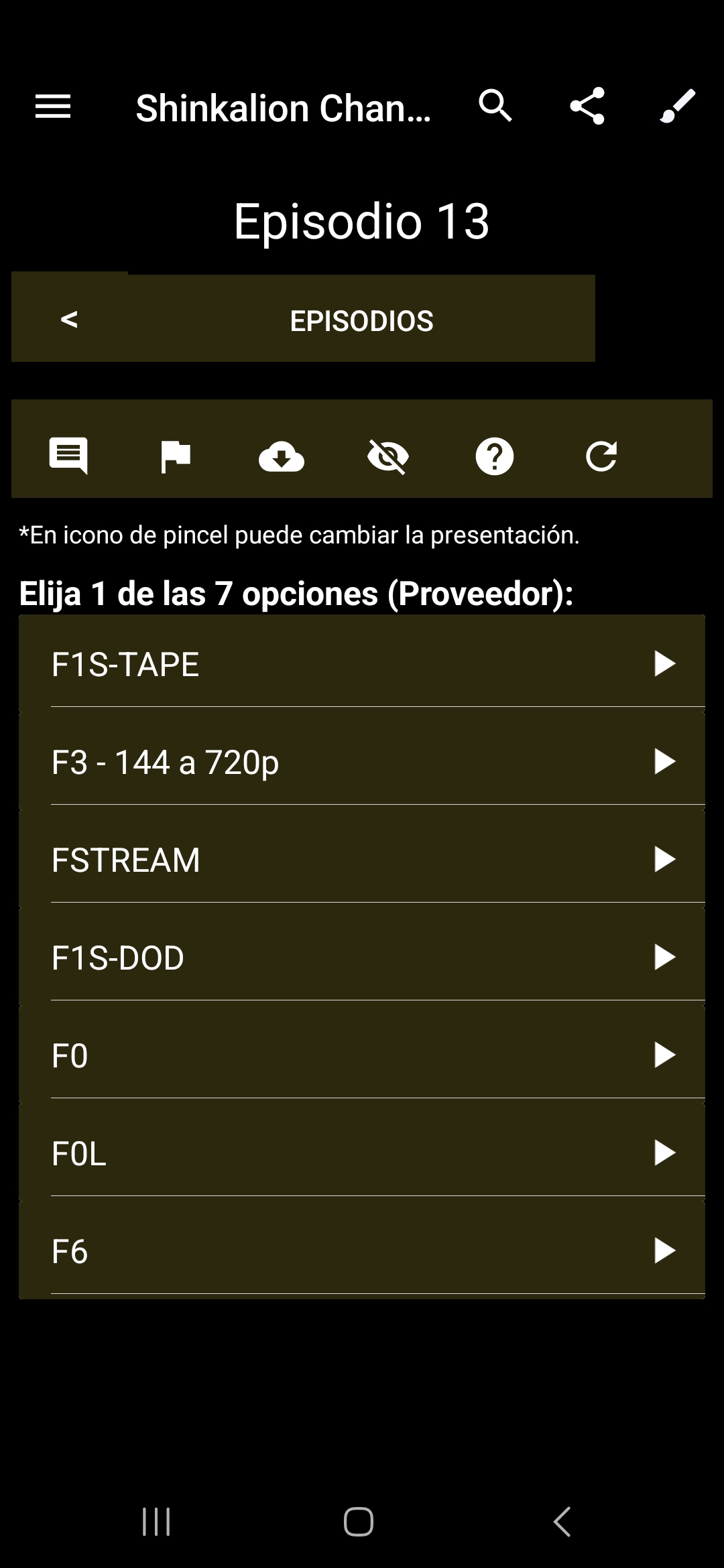Open the navigation drawer menu
The image size is (724, 1568).
tap(54, 107)
